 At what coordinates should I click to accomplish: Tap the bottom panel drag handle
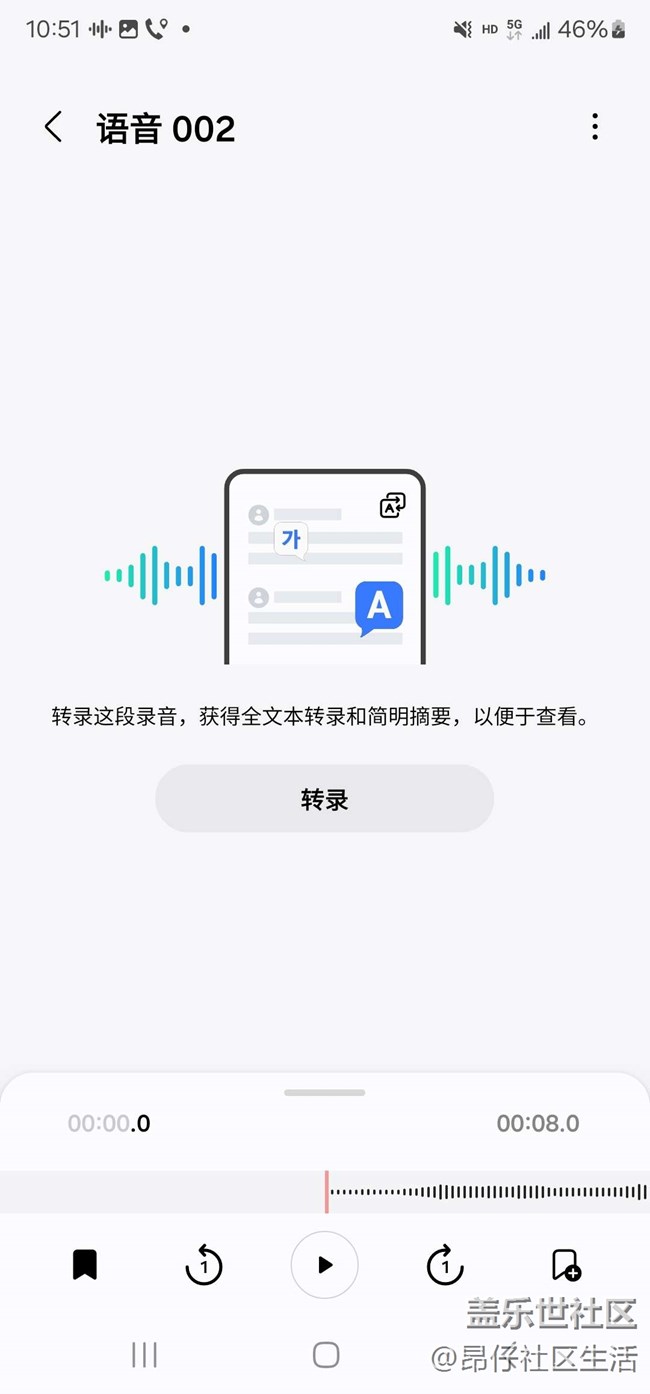(x=325, y=1093)
